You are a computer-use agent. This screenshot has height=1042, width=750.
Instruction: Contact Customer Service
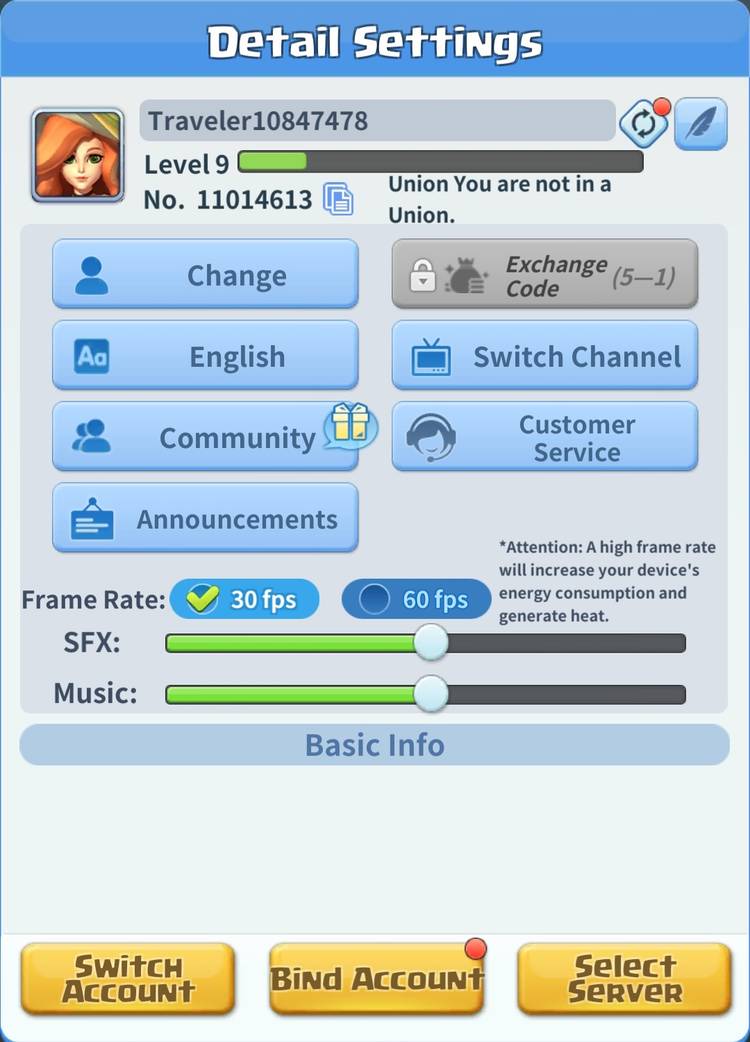pos(544,437)
